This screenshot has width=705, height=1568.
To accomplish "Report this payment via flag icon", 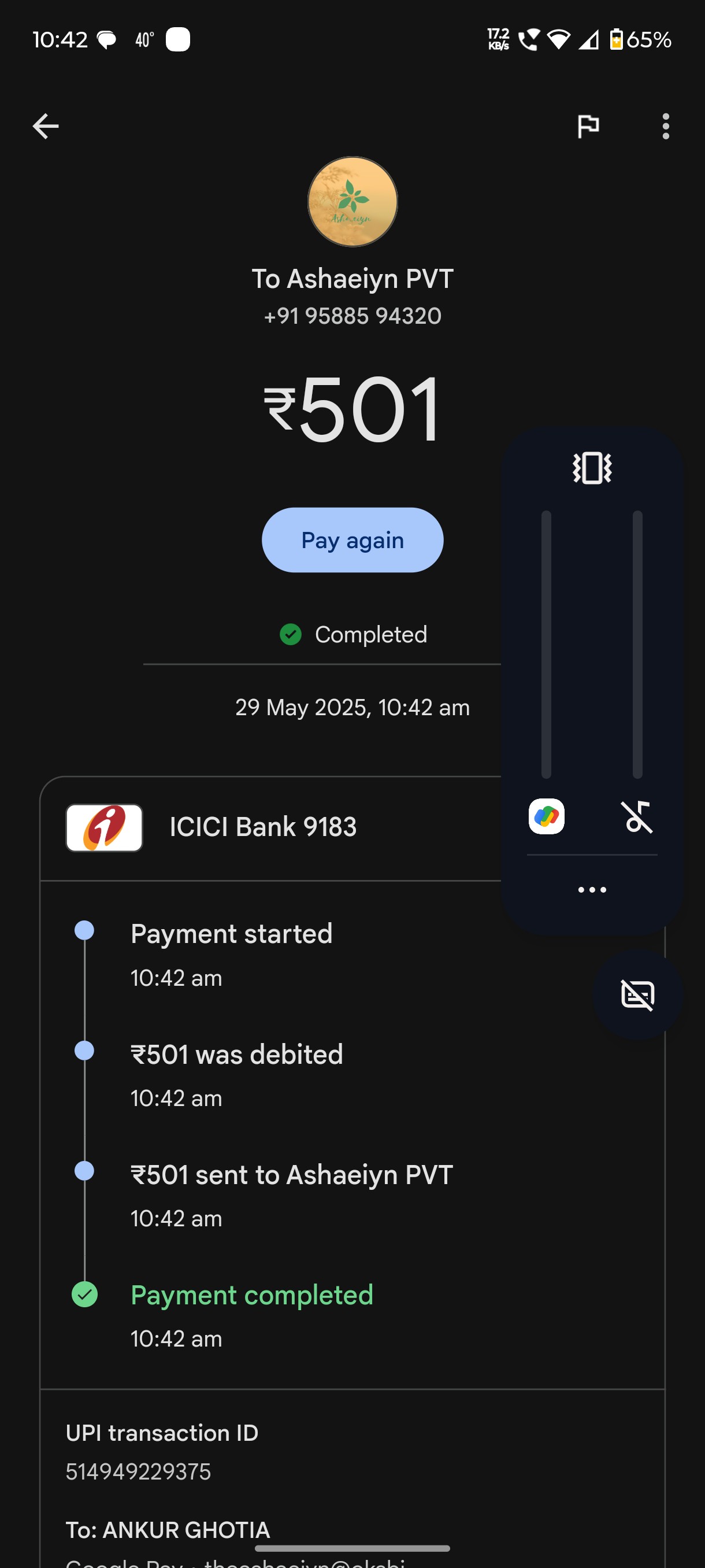I will (588, 127).
